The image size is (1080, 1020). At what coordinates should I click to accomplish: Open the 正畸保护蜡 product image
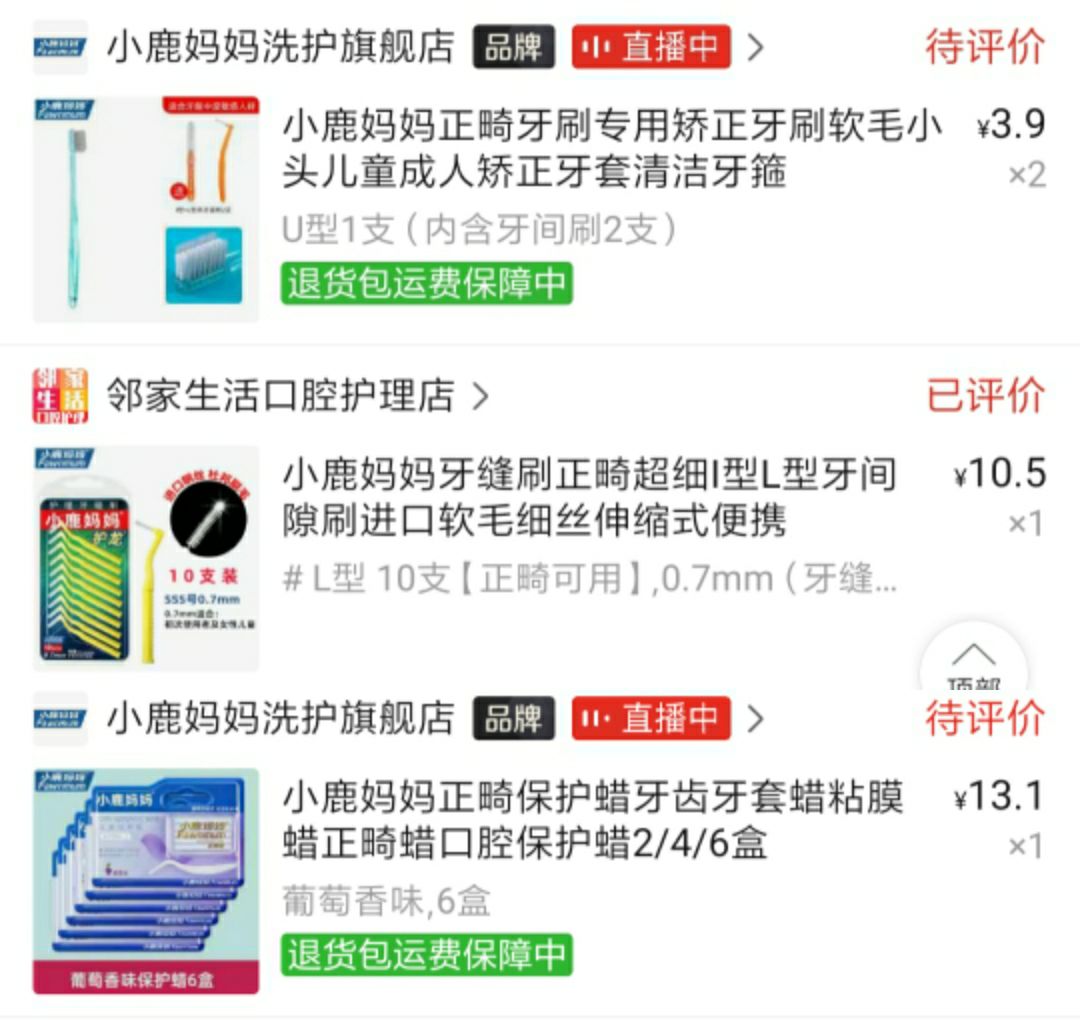tap(146, 881)
